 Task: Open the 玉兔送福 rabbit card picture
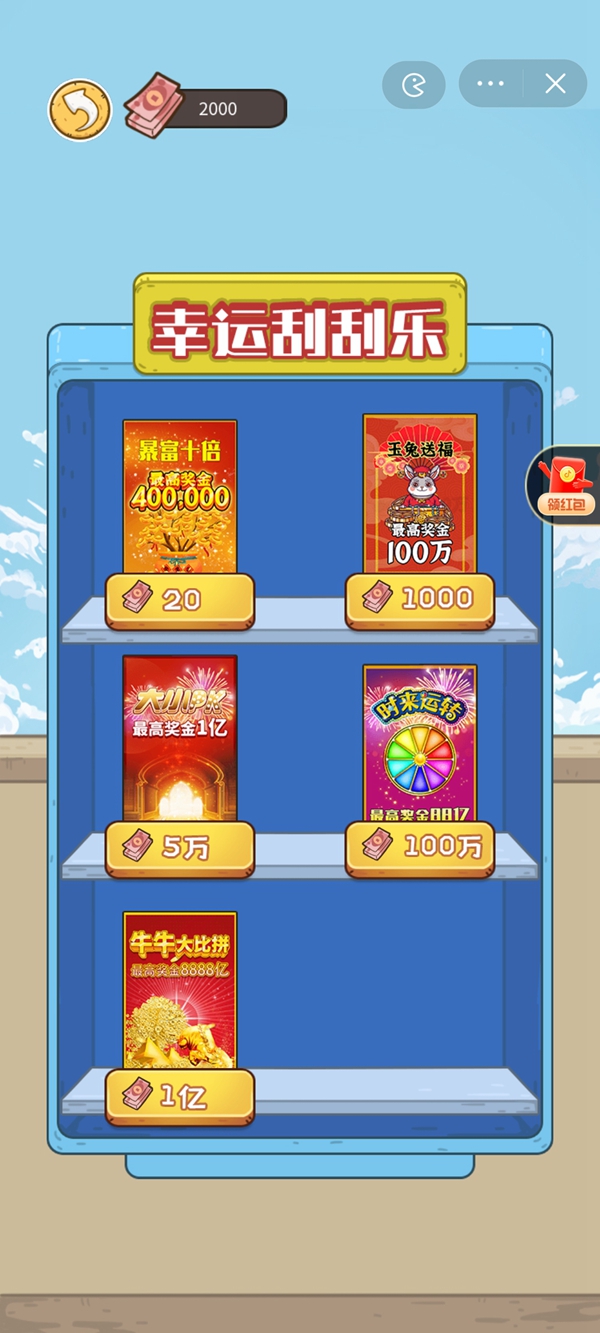pyautogui.click(x=420, y=492)
